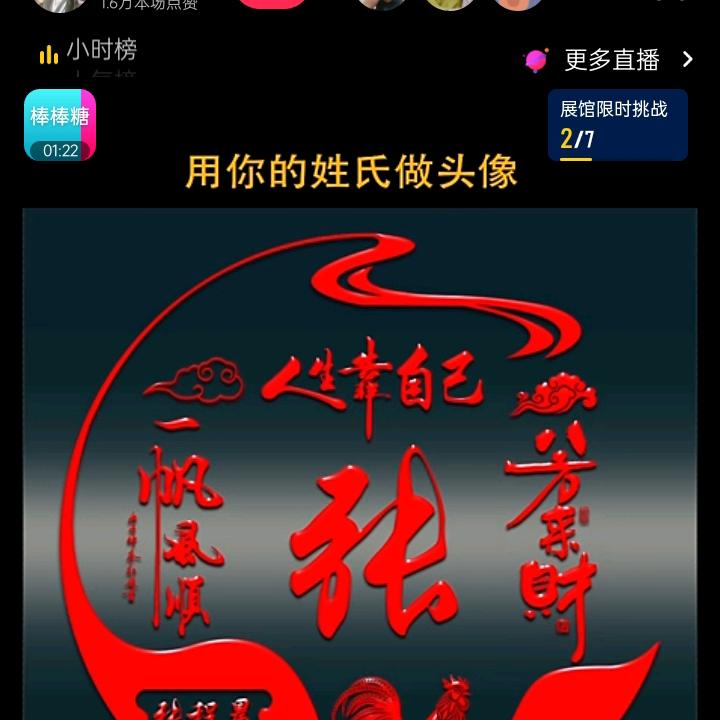This screenshot has width=720, height=720.
Task: Tap the 棒棒糖 countdown widget
Action: pyautogui.click(x=60, y=125)
